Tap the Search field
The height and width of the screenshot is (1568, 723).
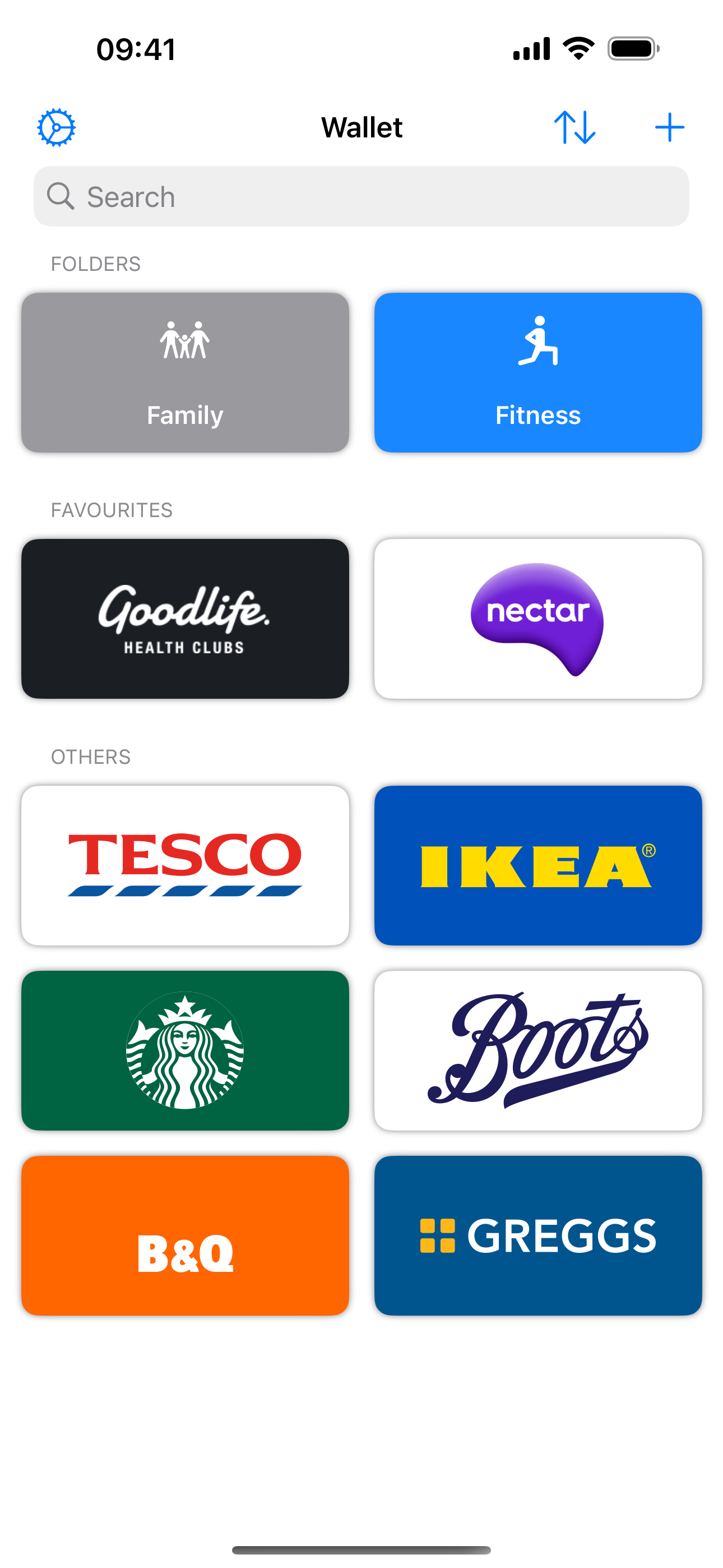click(x=361, y=197)
